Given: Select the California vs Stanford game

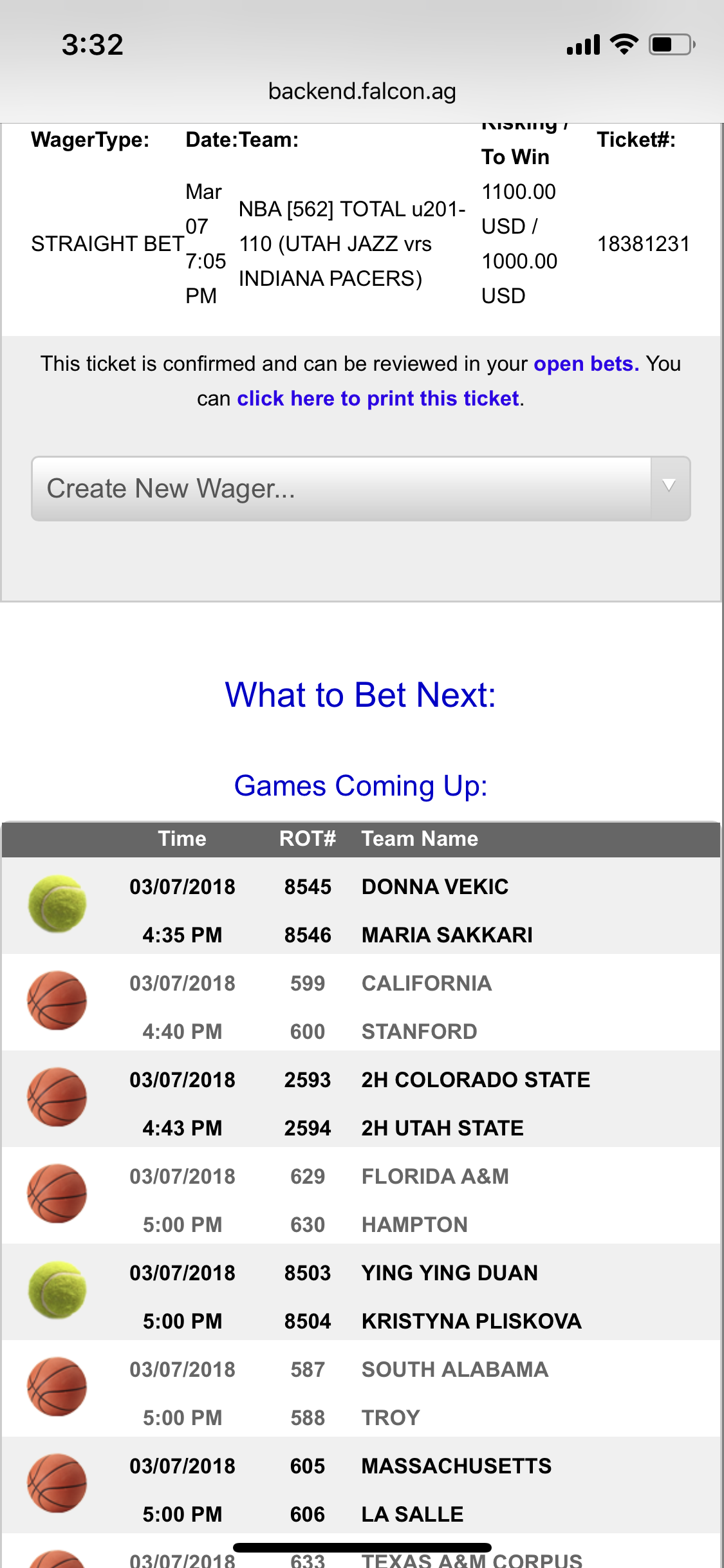Looking at the screenshot, I should coord(361,1002).
